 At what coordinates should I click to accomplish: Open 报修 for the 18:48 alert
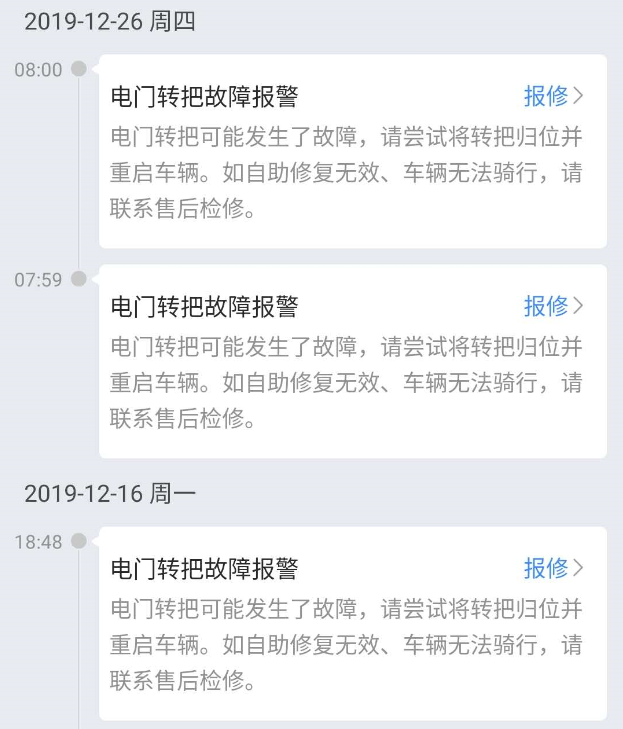pos(552,568)
